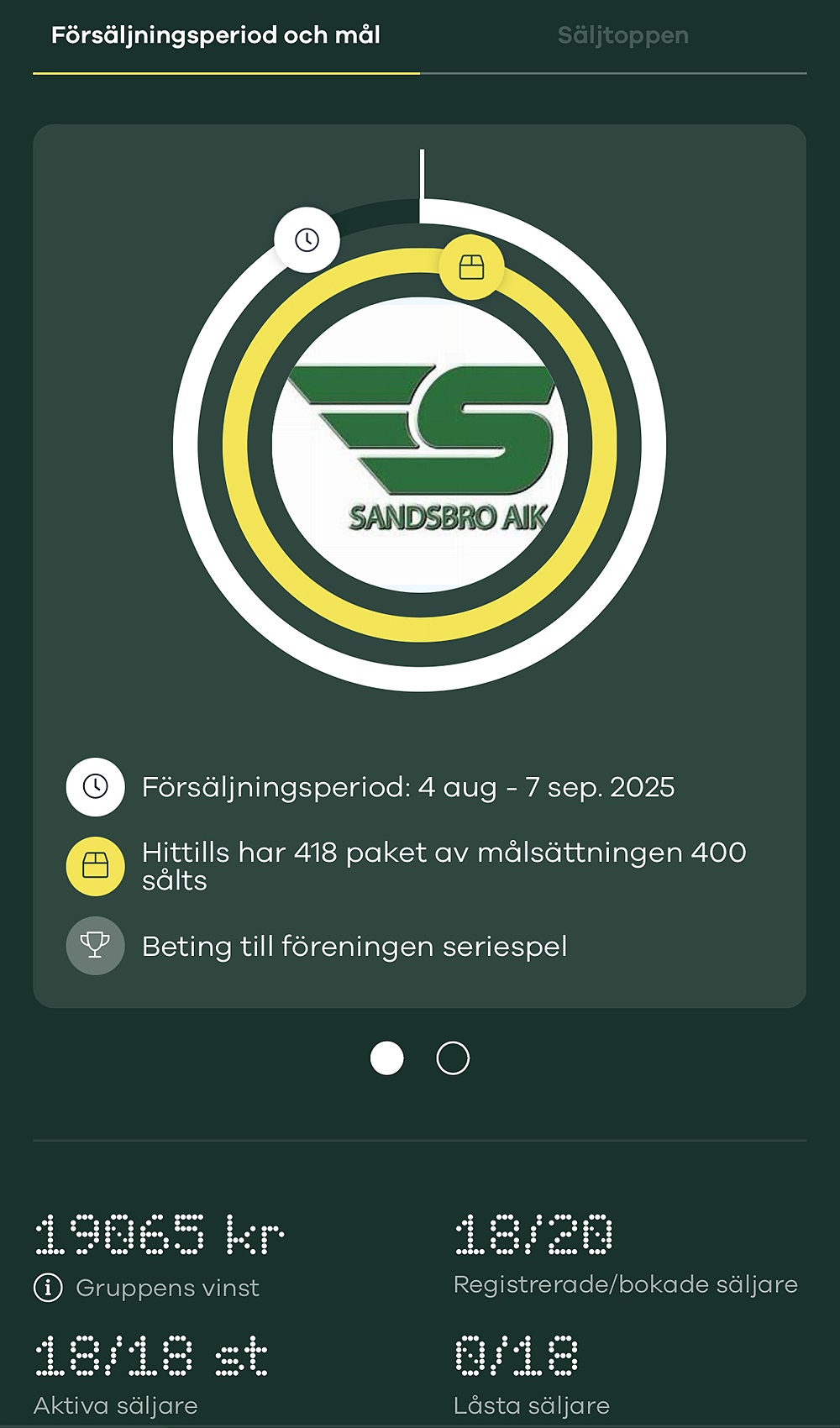Select the Försäljningsperiod och mål tab
Viewport: 840px width, 1428px height.
point(216,36)
